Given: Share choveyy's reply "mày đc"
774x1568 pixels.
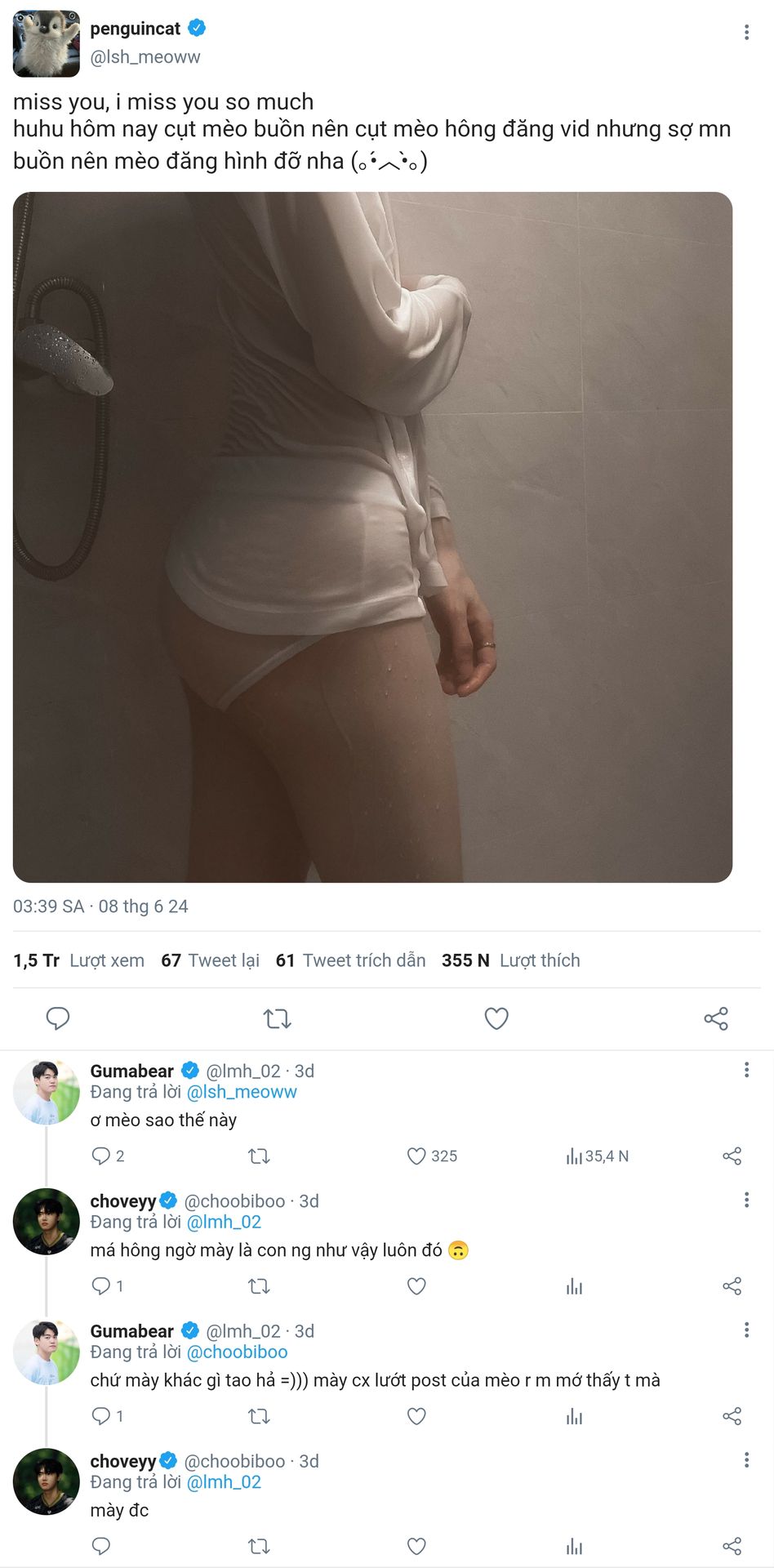Looking at the screenshot, I should point(732,1546).
